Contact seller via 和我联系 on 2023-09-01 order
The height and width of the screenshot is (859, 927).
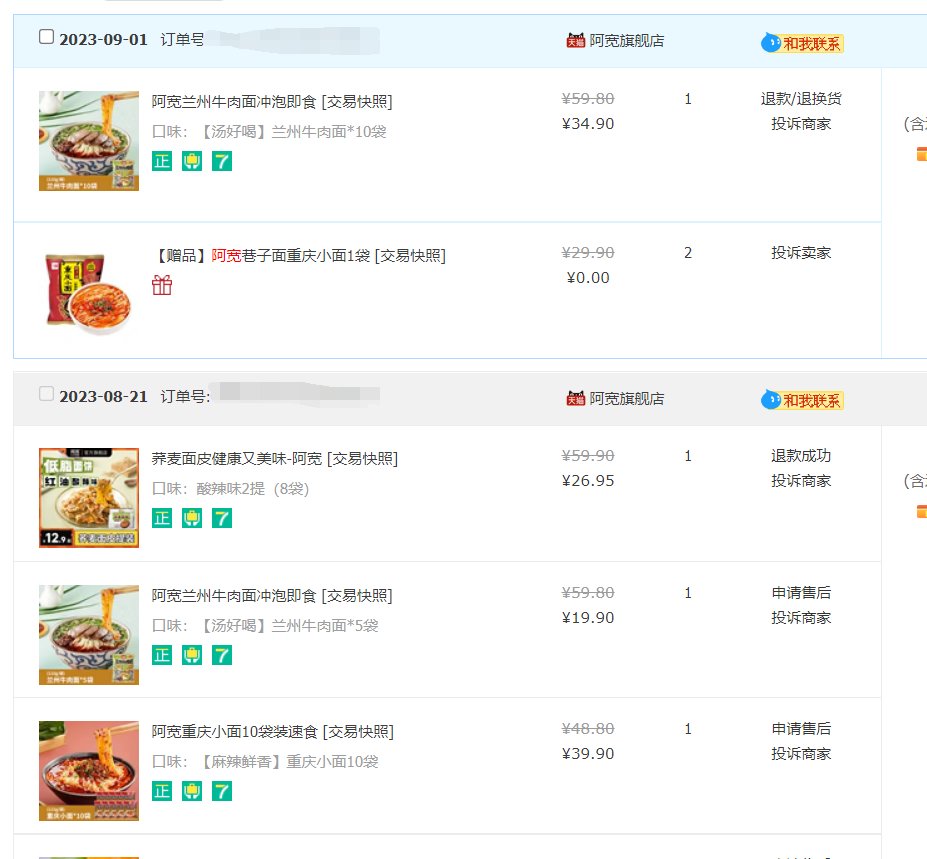point(811,43)
